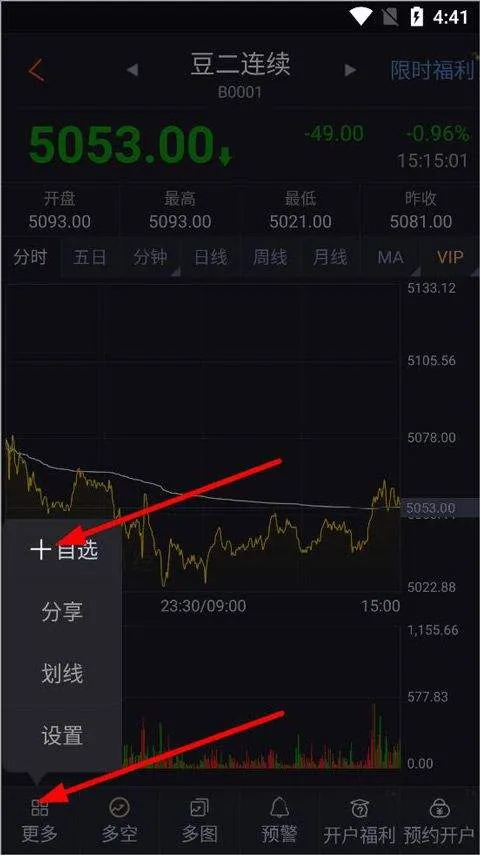Select the 五日 chart tab
Viewport: 480px width, 855px height.
89,257
